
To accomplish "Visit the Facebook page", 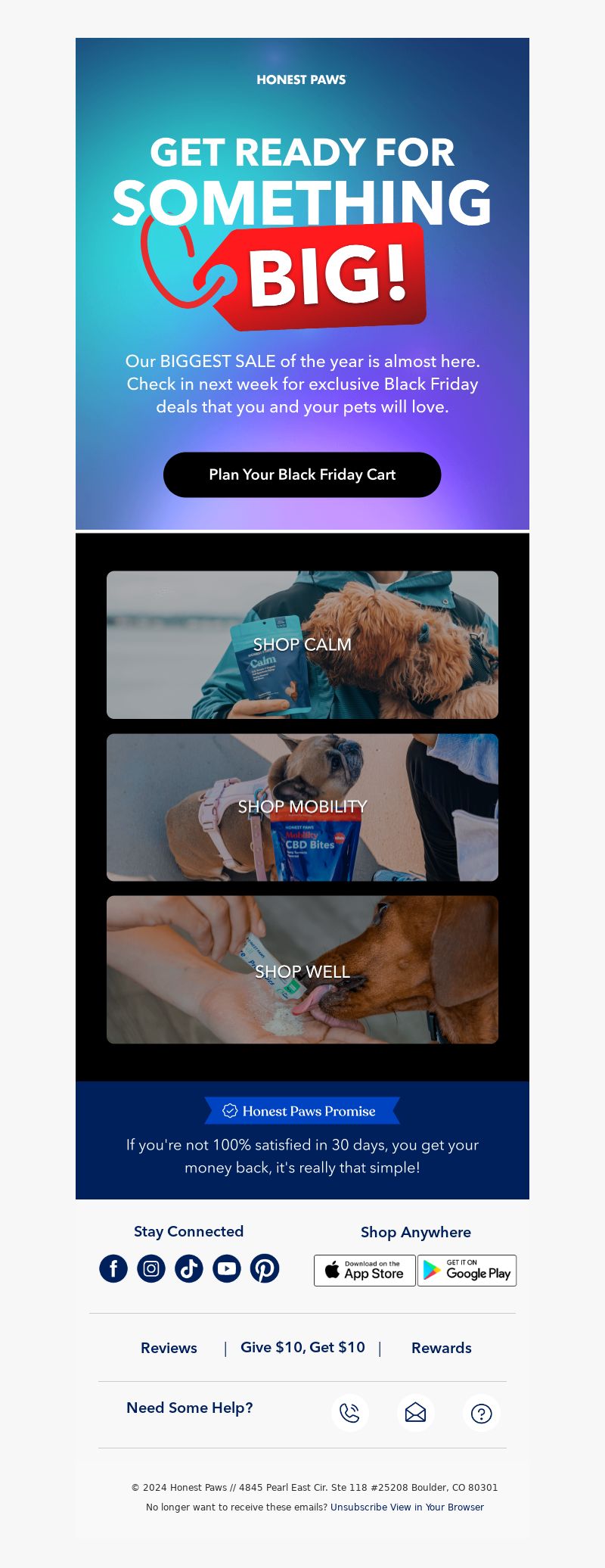I will pos(113,1268).
